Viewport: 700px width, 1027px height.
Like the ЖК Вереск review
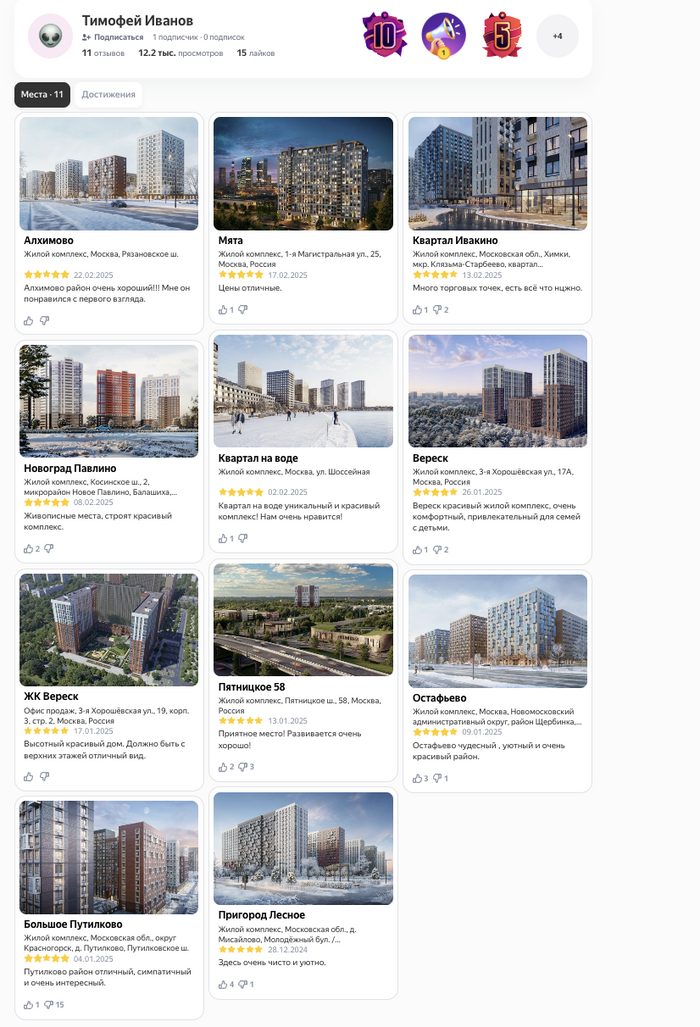click(x=28, y=776)
